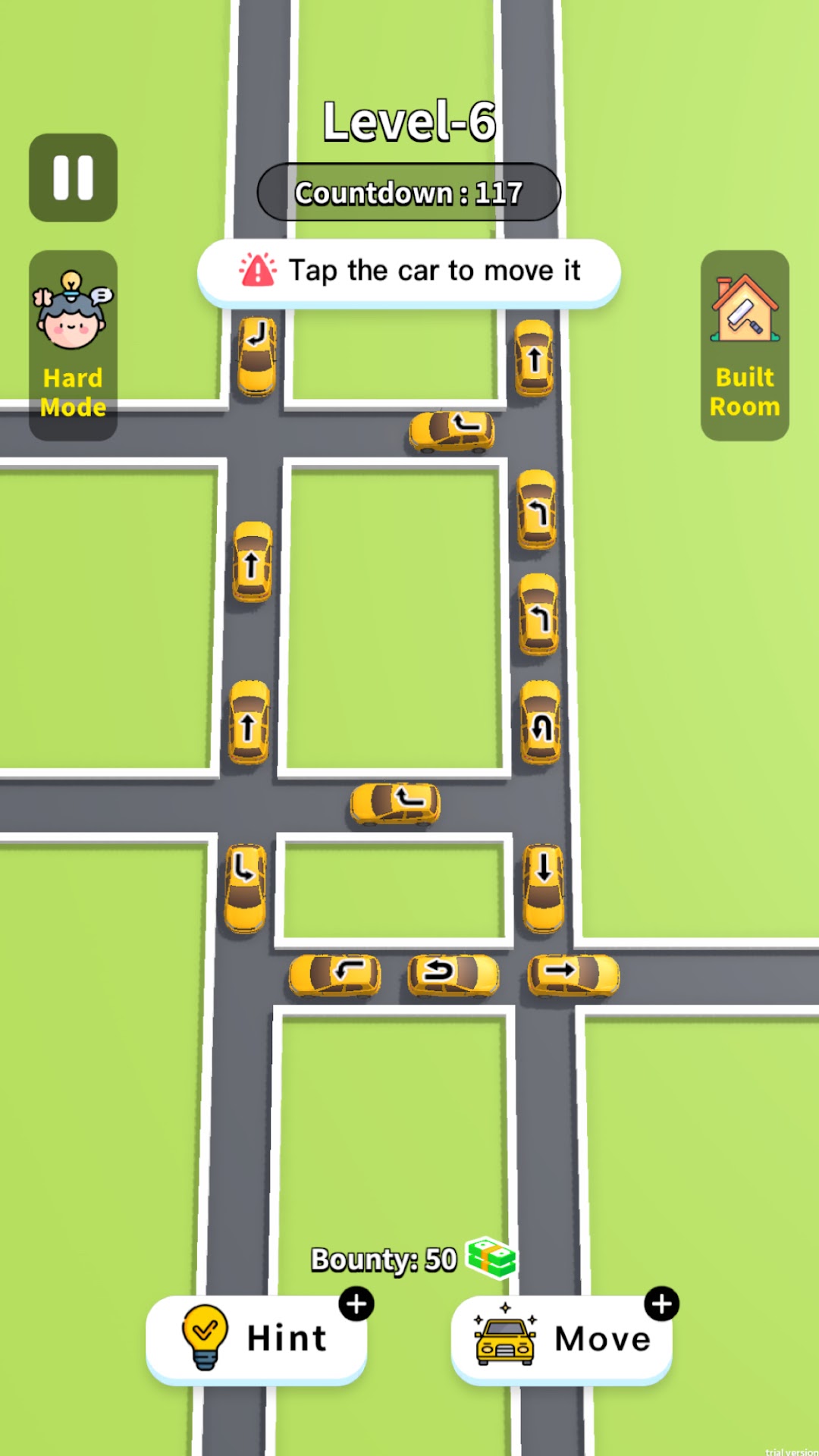Tap the car with the down arrow
Image resolution: width=819 pixels, height=1456 pixels.
[x=544, y=888]
